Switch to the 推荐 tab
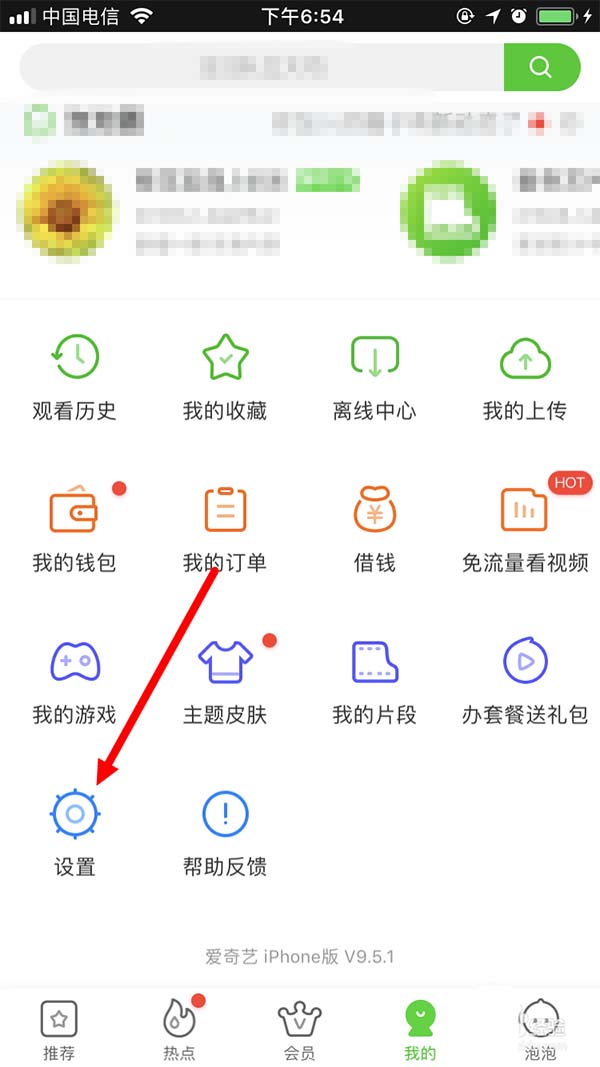The image size is (600, 1067). pos(59,1029)
